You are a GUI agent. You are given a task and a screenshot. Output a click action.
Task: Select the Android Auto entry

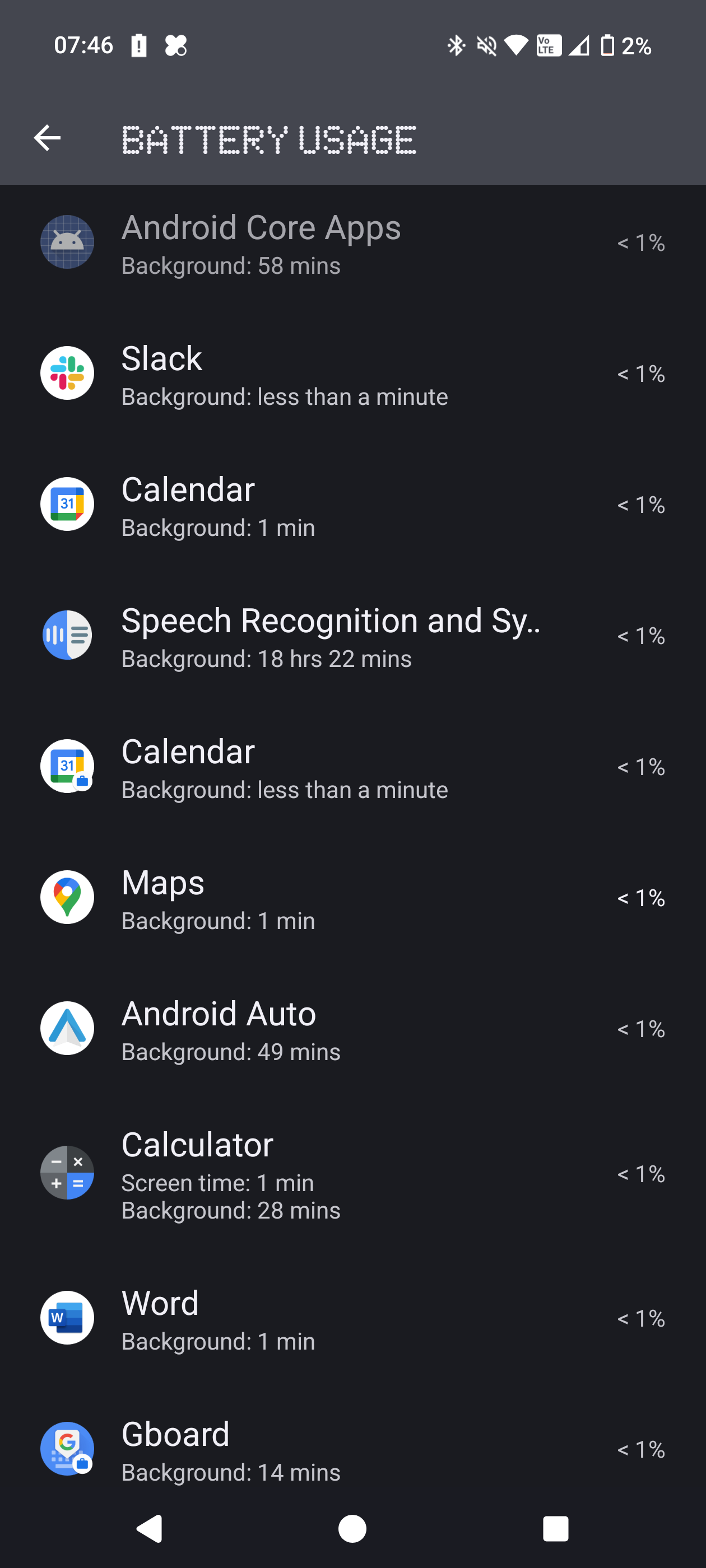(352, 1029)
